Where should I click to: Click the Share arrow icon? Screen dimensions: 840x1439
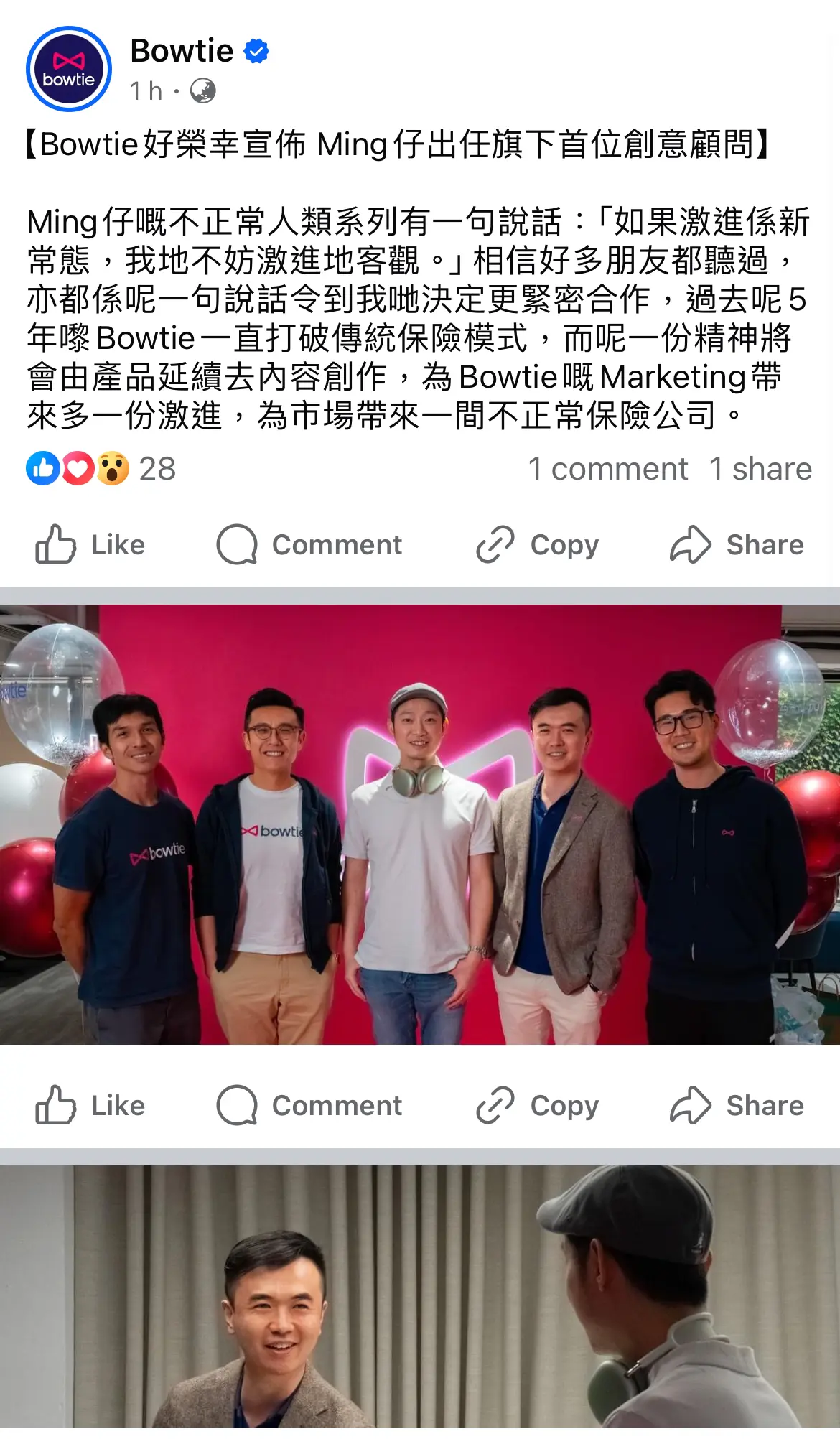coord(691,544)
